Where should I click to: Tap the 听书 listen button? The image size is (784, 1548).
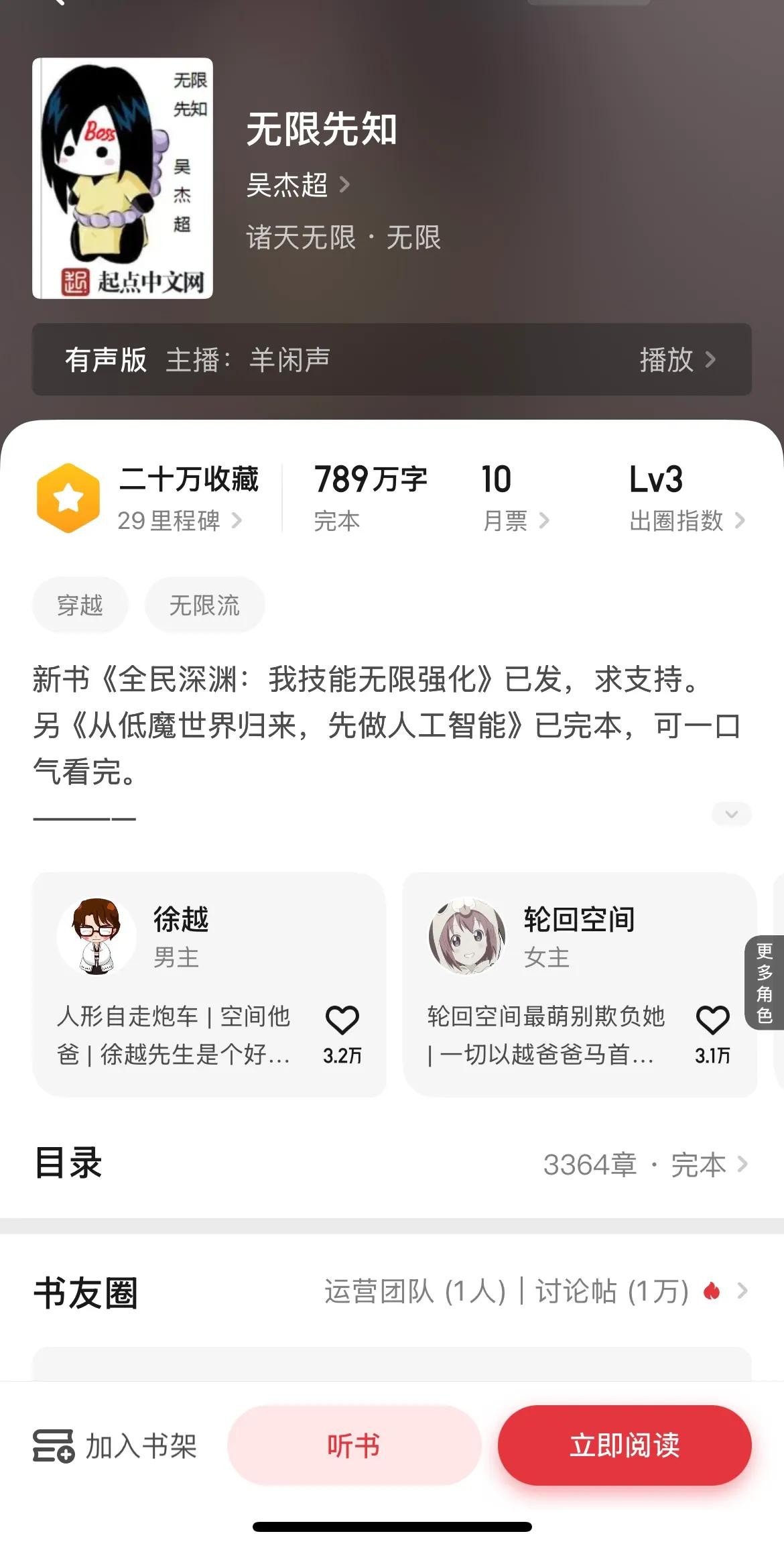pyautogui.click(x=354, y=1446)
